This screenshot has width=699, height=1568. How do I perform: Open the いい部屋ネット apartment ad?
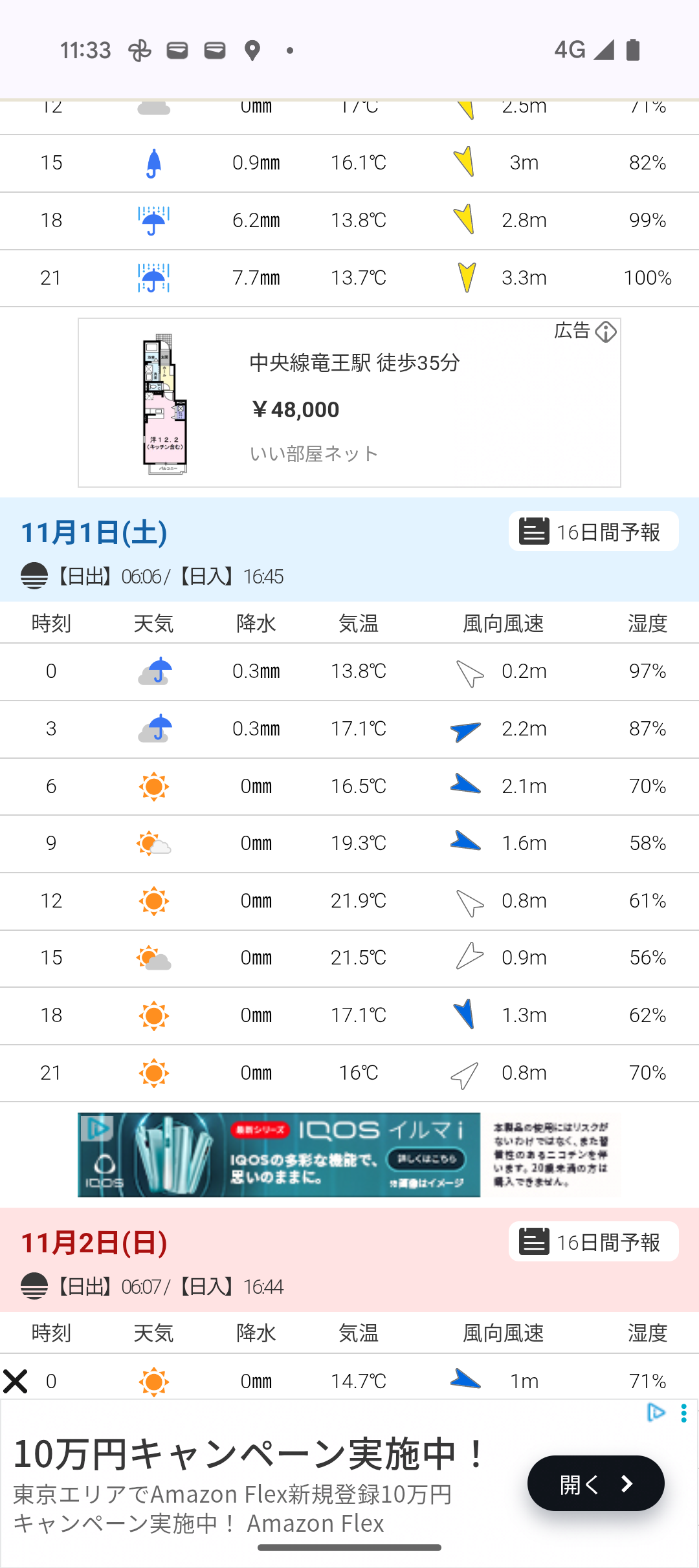pyautogui.click(x=349, y=402)
